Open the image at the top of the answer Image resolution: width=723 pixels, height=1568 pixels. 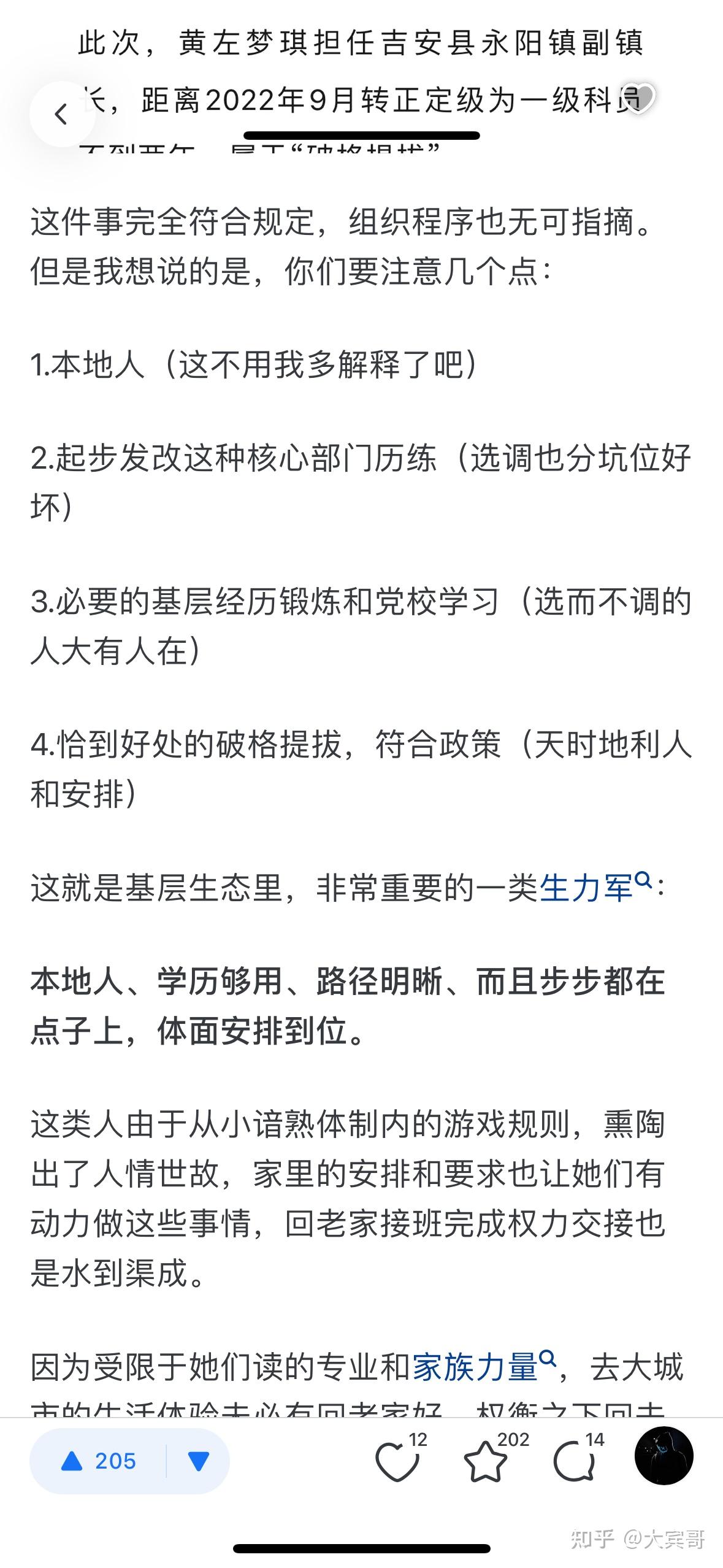[x=361, y=77]
